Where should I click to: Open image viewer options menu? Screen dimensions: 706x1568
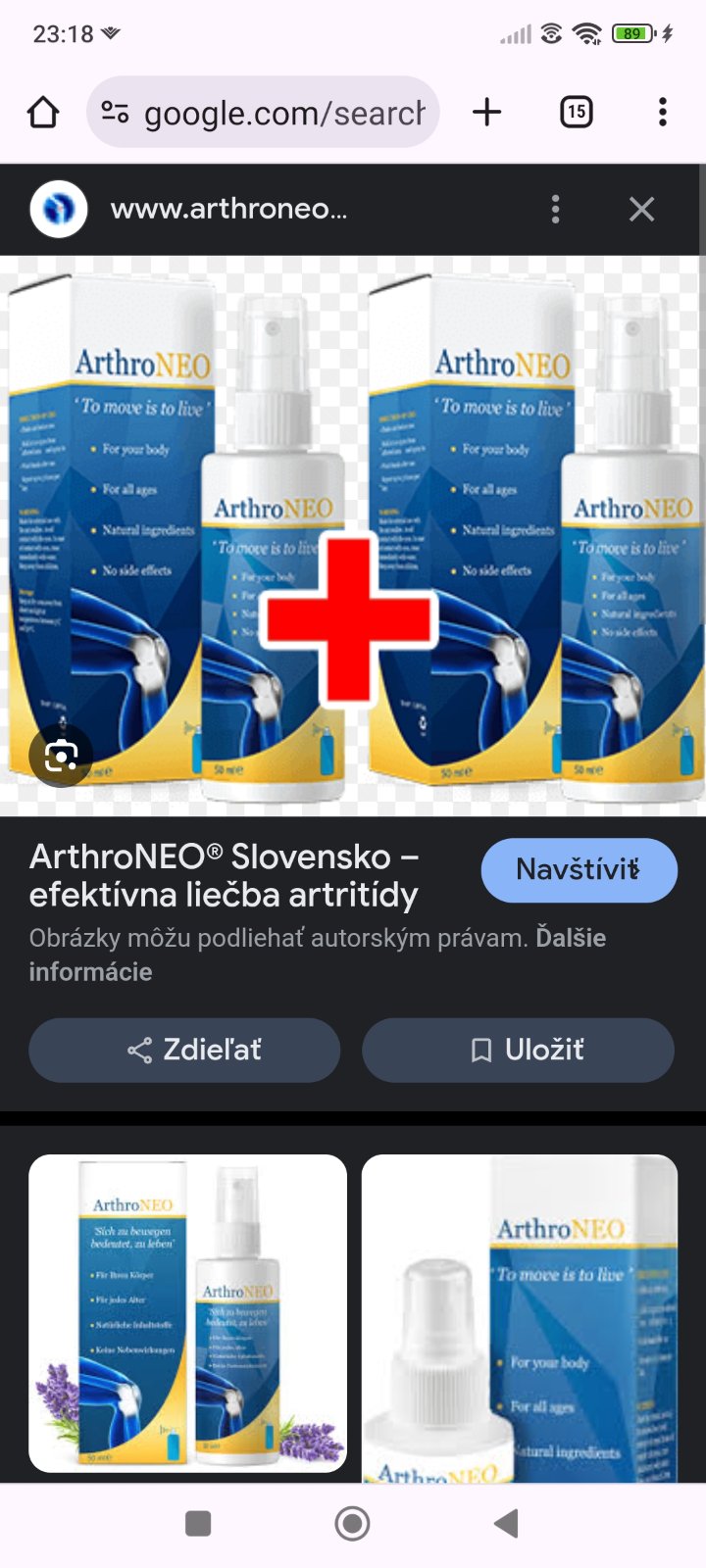click(556, 209)
